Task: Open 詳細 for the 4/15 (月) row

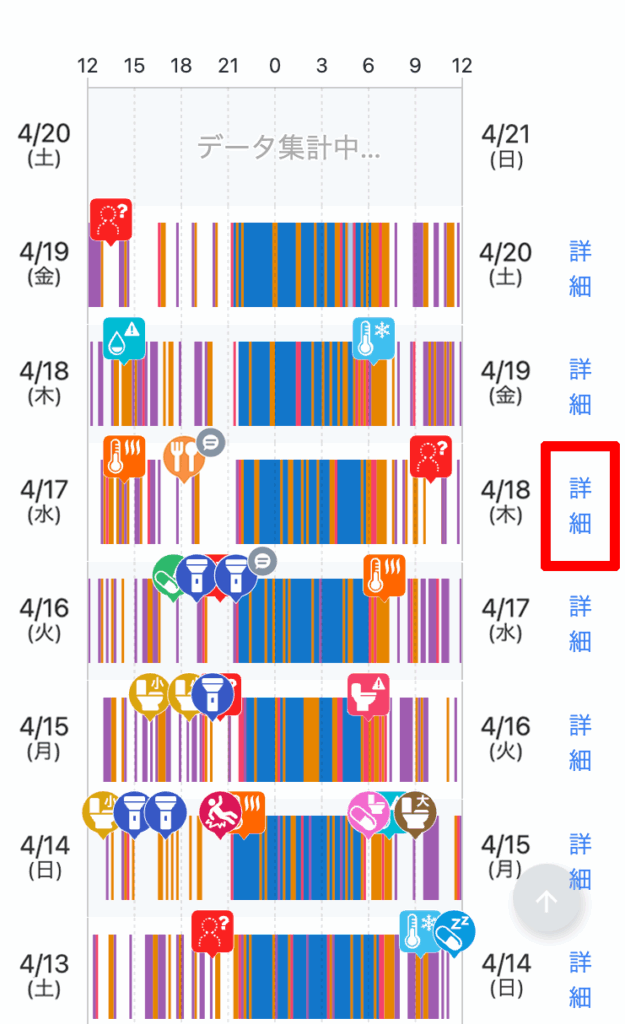Action: pyautogui.click(x=580, y=742)
